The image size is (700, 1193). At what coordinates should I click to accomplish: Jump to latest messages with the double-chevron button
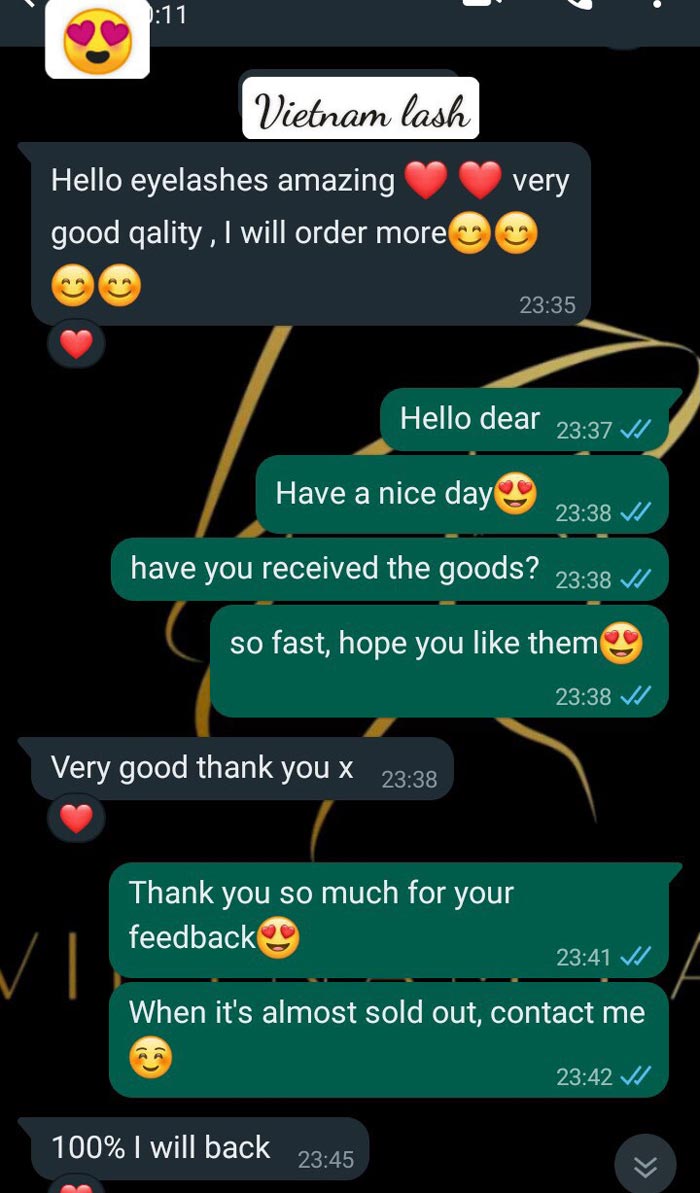645,1165
